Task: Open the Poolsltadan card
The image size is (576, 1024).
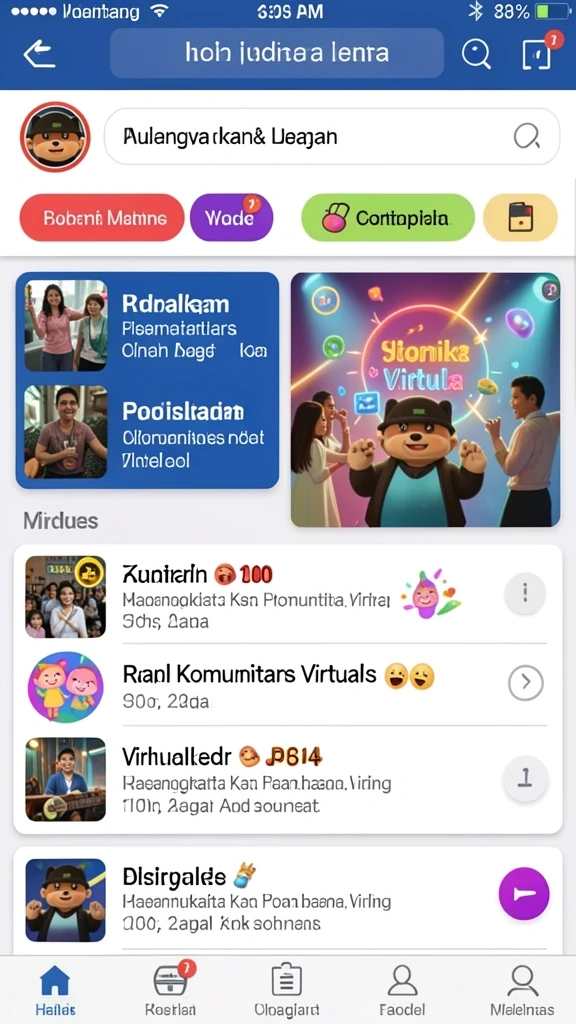Action: pos(148,432)
